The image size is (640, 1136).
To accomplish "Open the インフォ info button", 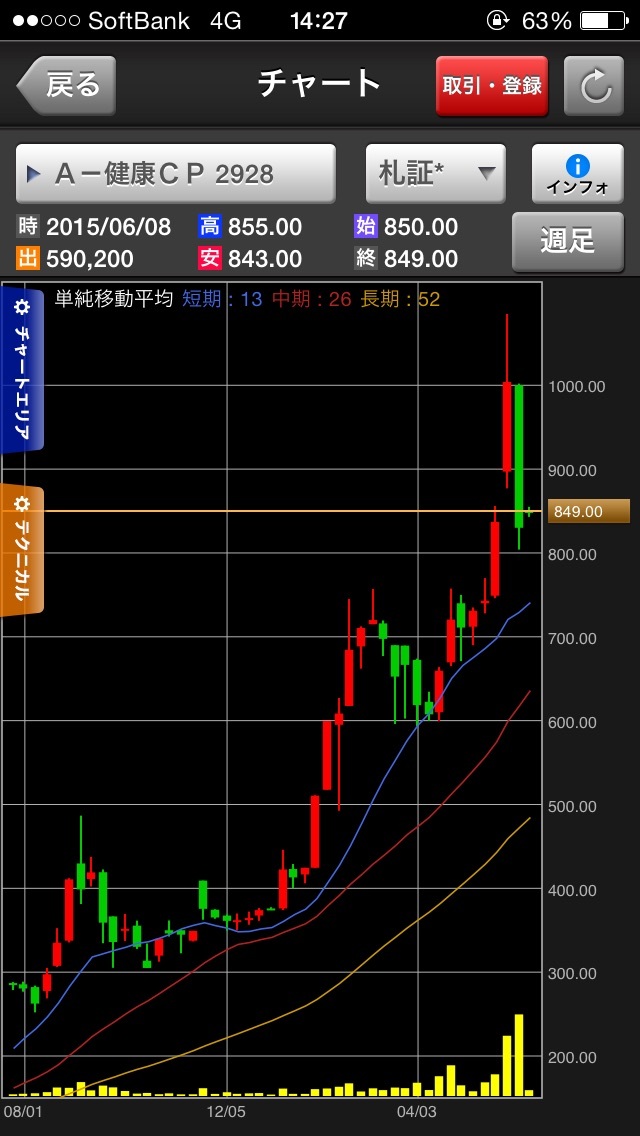I will 570,174.
